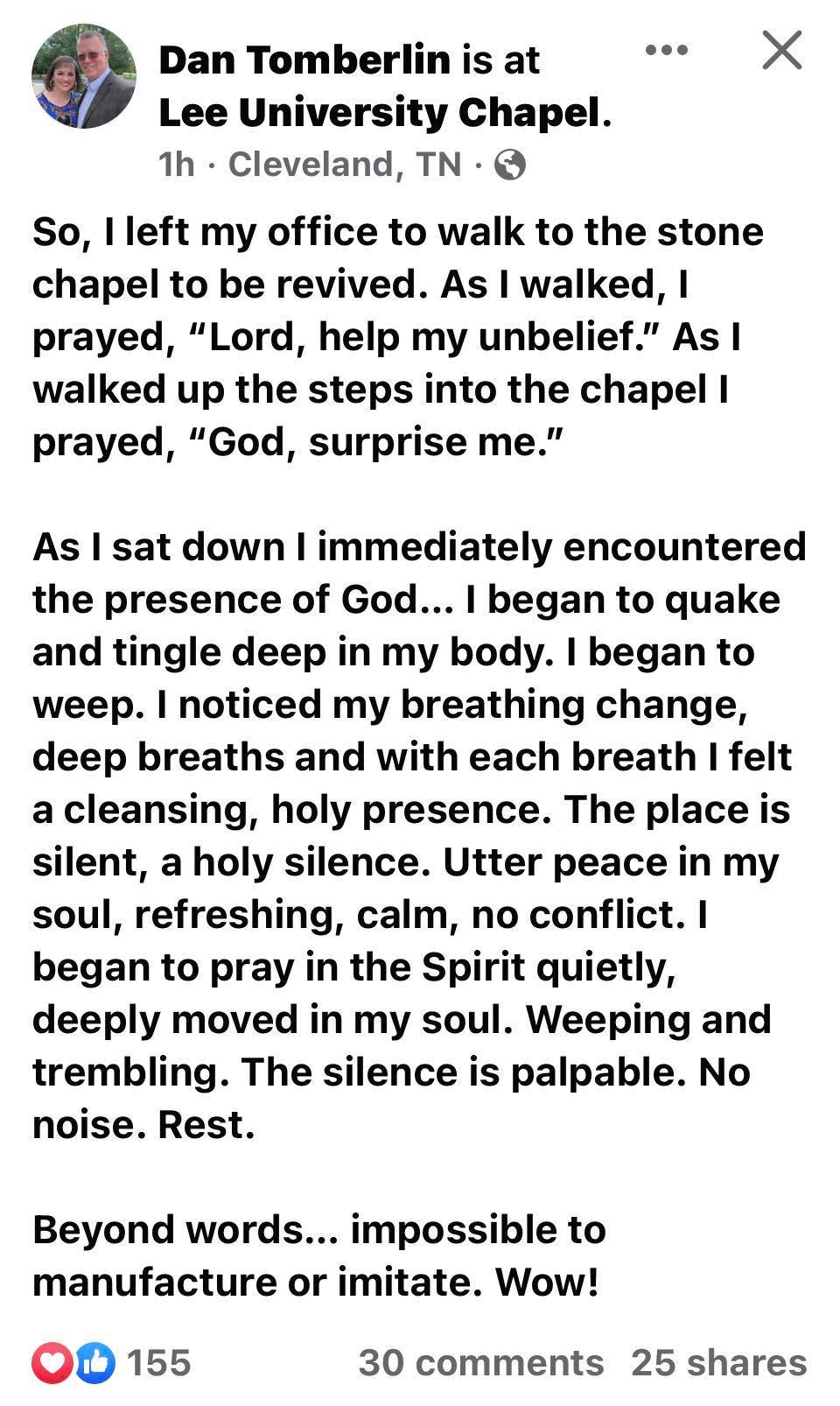View the 155 reactions on the post
Image resolution: width=840 pixels, height=1406 pixels.
[x=112, y=1362]
